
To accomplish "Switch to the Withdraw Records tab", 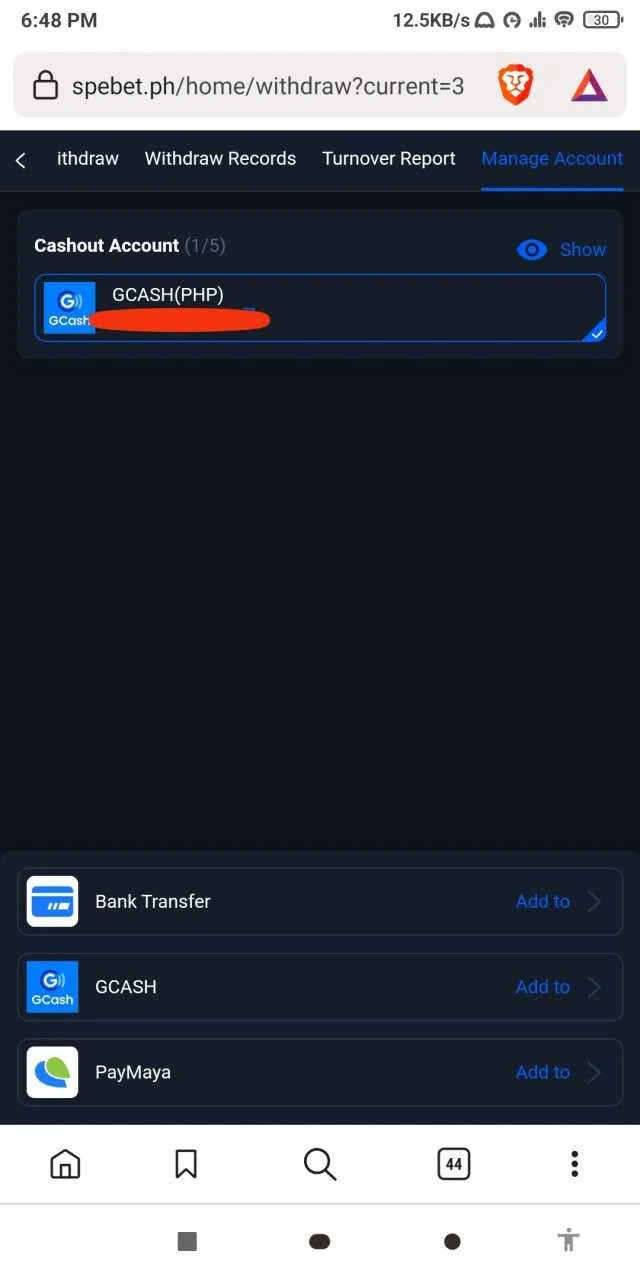I will pos(220,159).
